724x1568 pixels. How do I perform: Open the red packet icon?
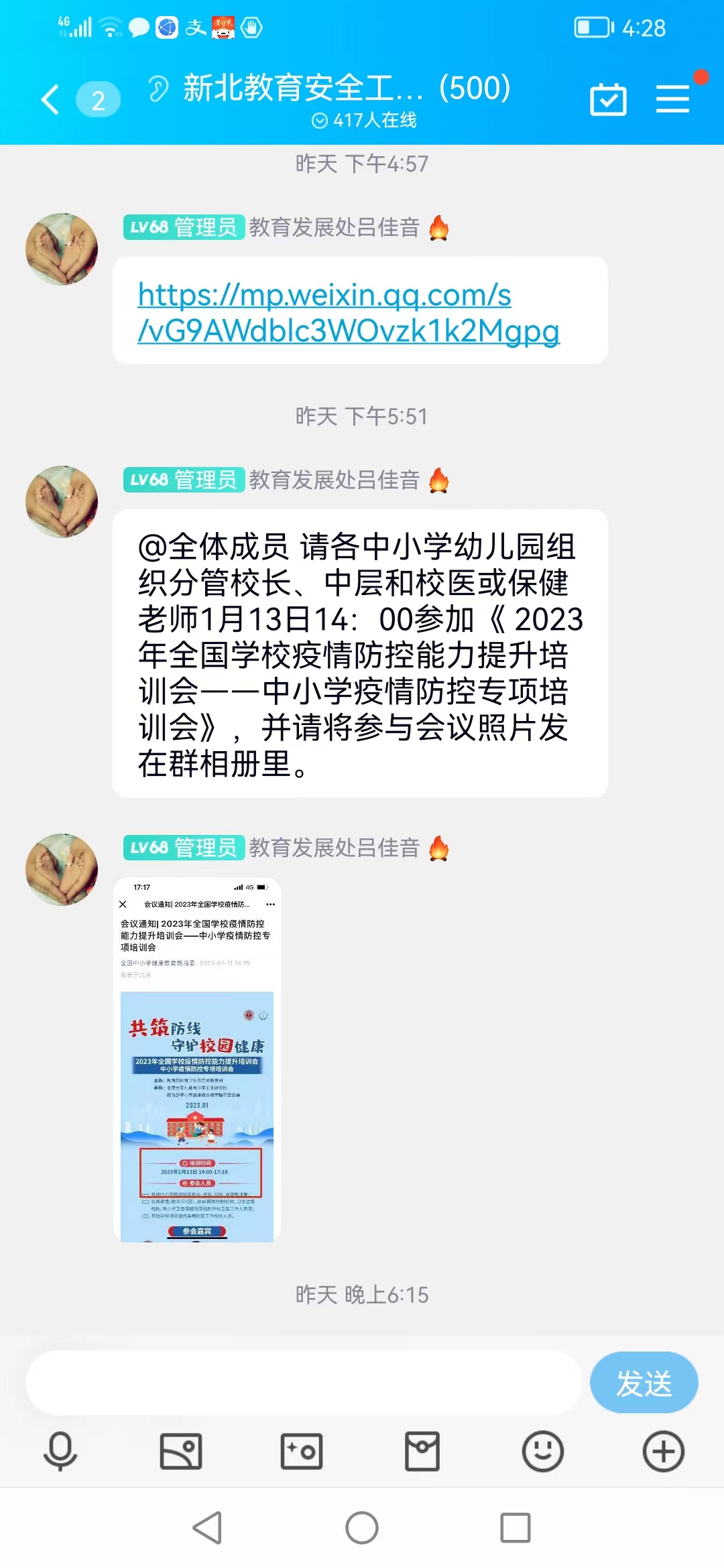[422, 1452]
